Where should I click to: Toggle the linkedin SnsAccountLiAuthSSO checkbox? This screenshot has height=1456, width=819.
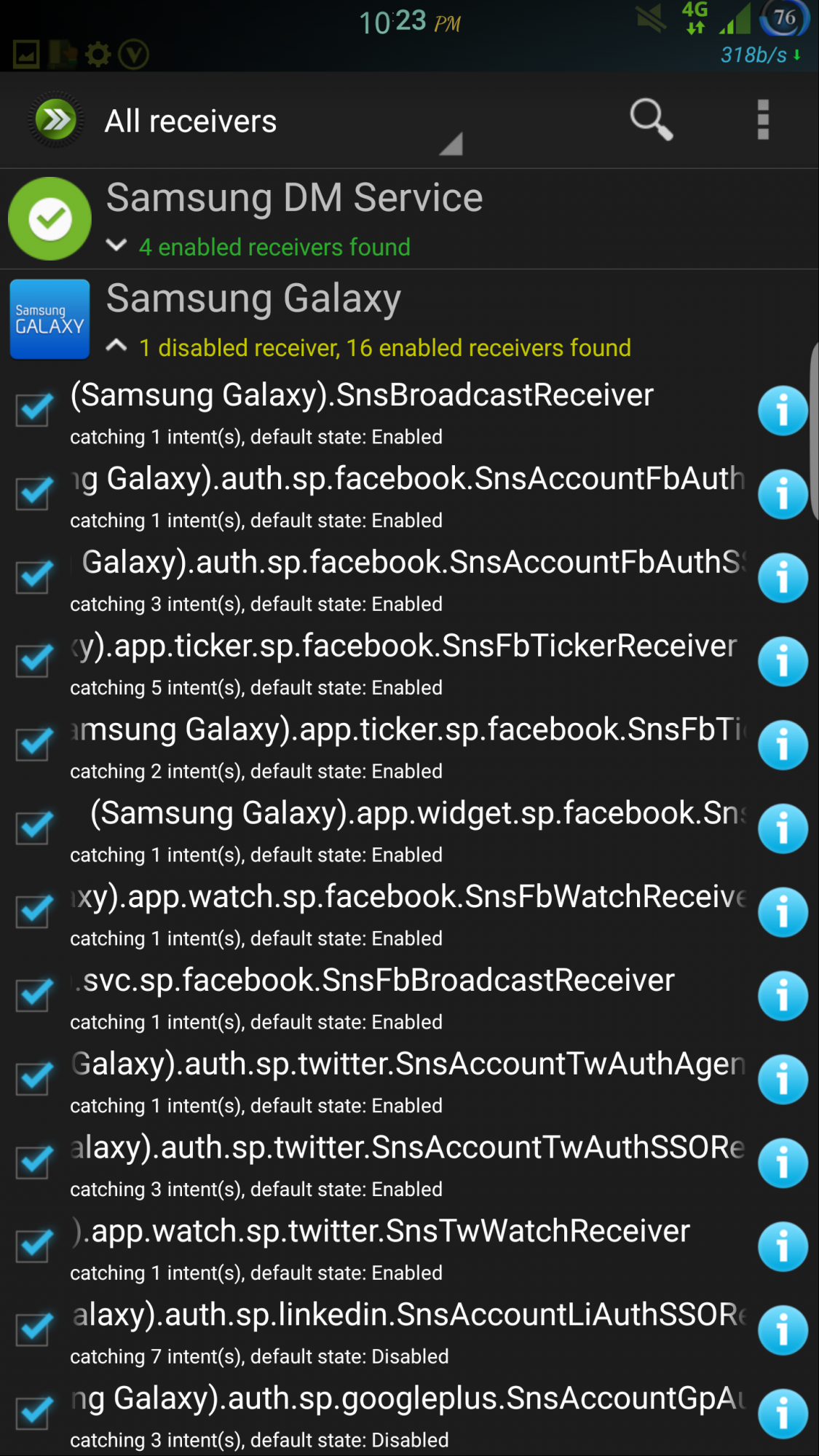point(34,1330)
